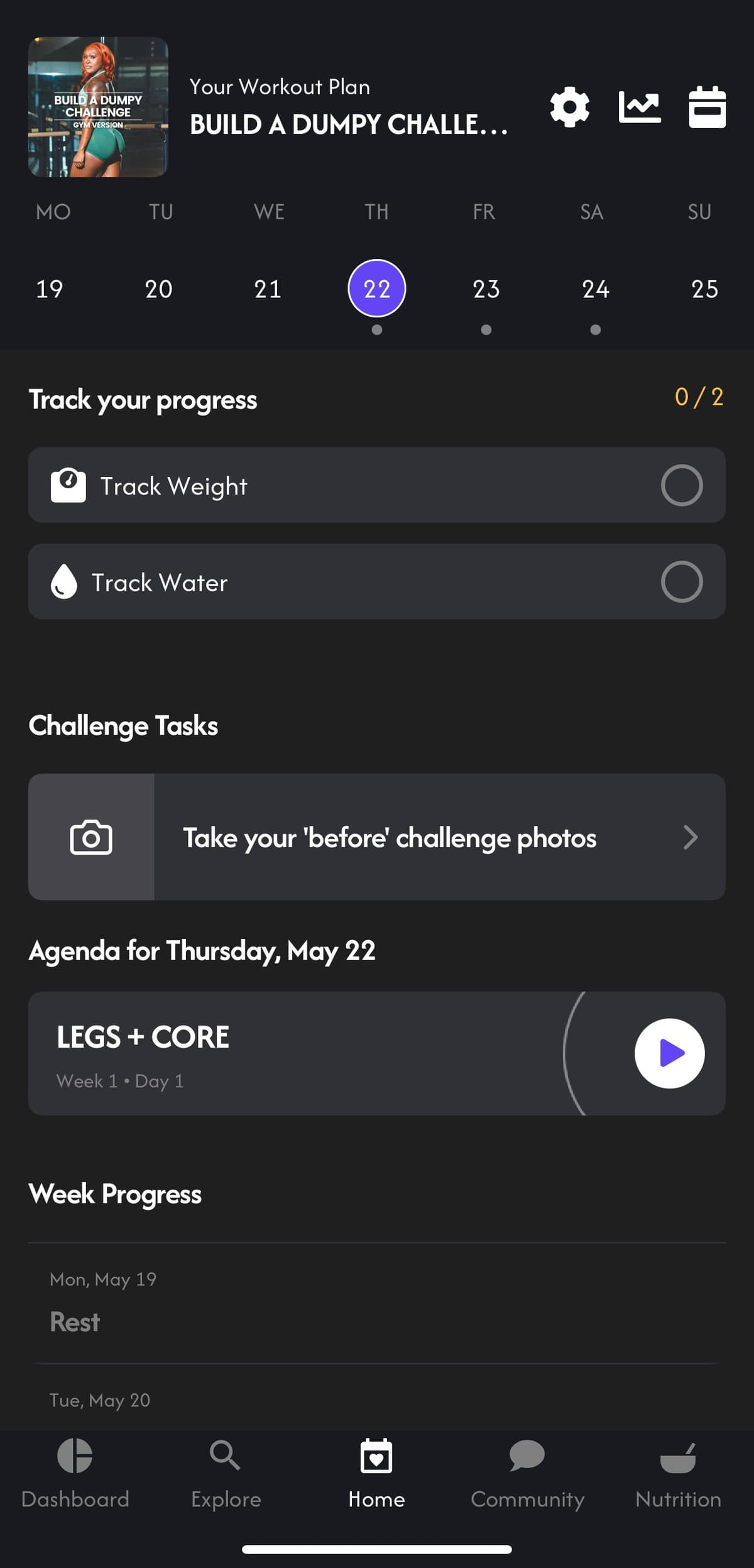
Task: Tap the camera icon for challenge photos
Action: [x=91, y=837]
